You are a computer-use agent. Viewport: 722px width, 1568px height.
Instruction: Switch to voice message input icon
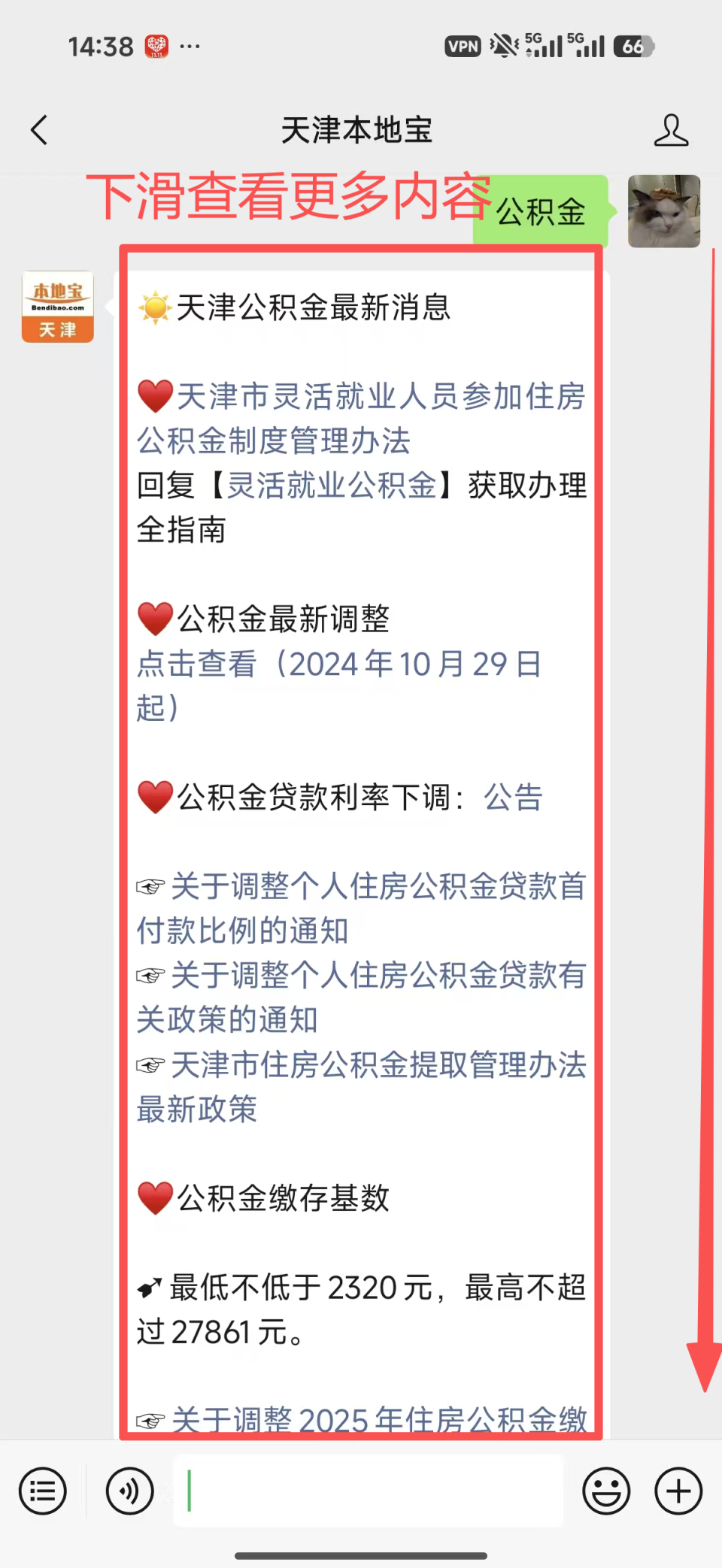coord(129,1491)
